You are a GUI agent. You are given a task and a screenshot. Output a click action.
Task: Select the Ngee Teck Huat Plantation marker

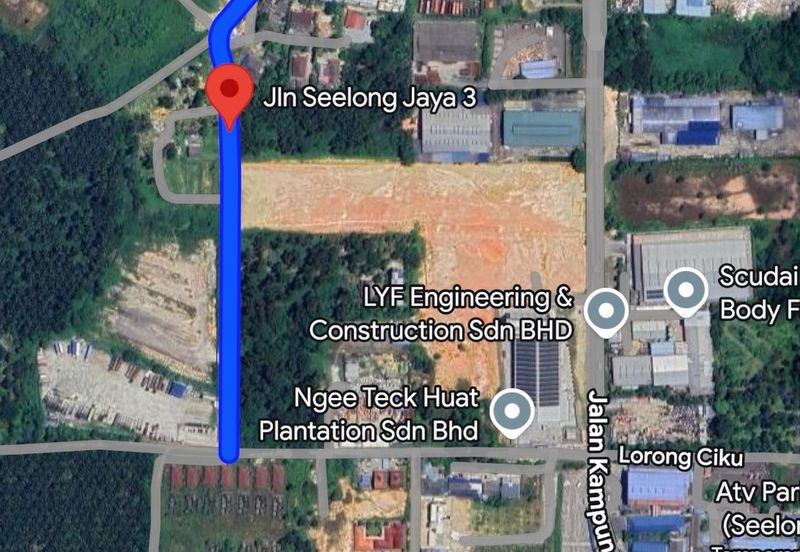[x=513, y=410]
